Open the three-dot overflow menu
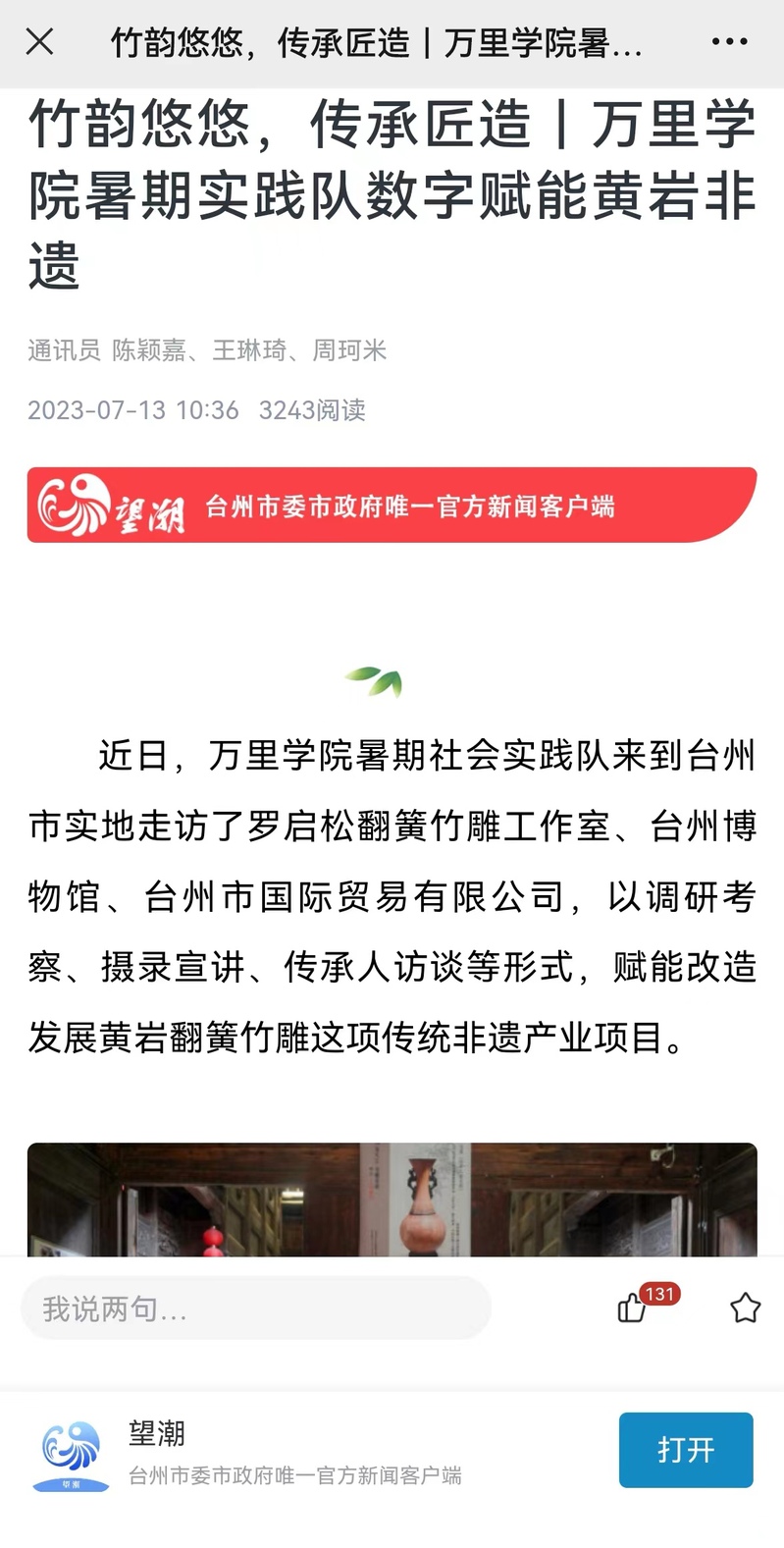 coord(729,42)
